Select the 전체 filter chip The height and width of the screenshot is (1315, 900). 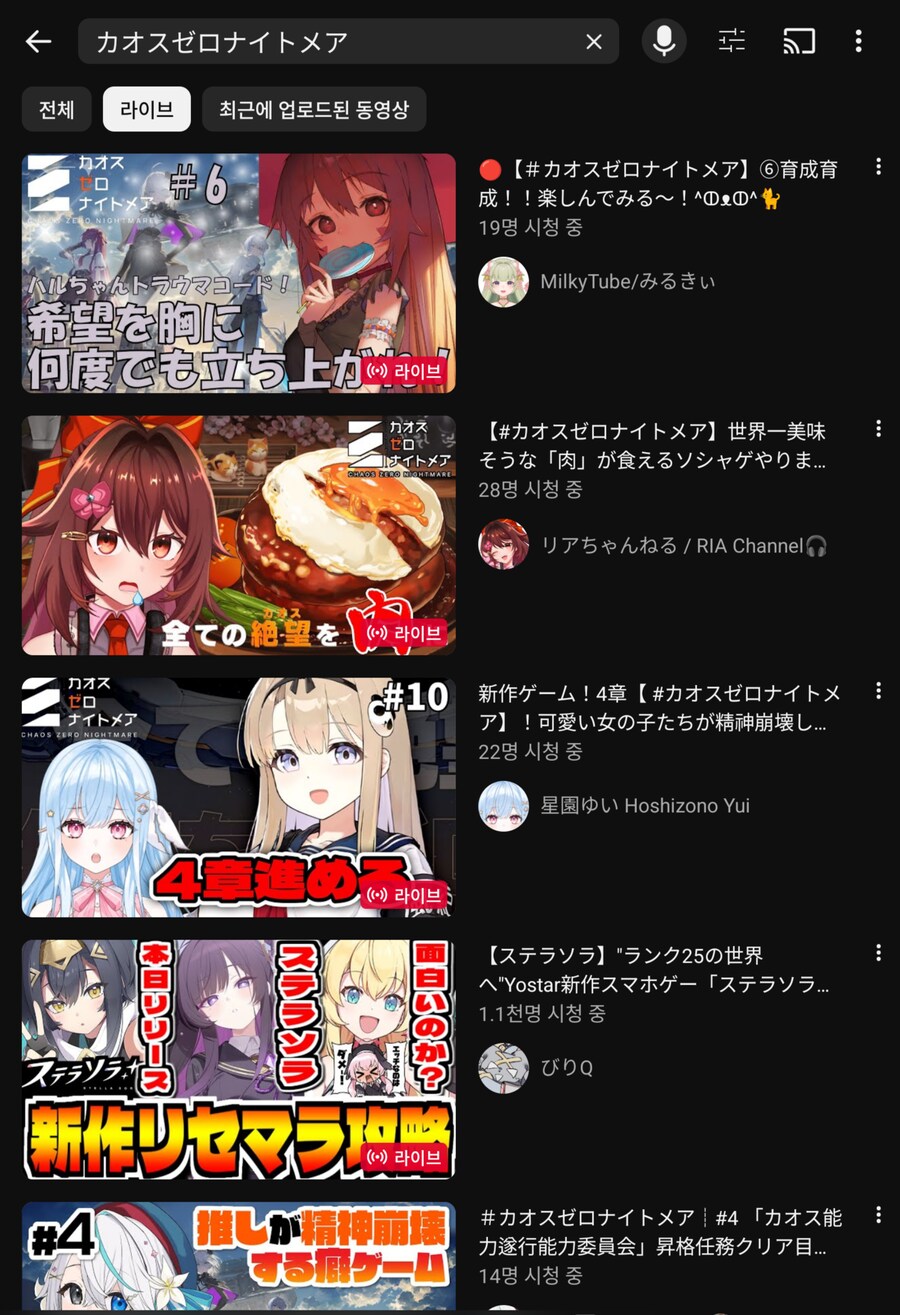(x=57, y=109)
